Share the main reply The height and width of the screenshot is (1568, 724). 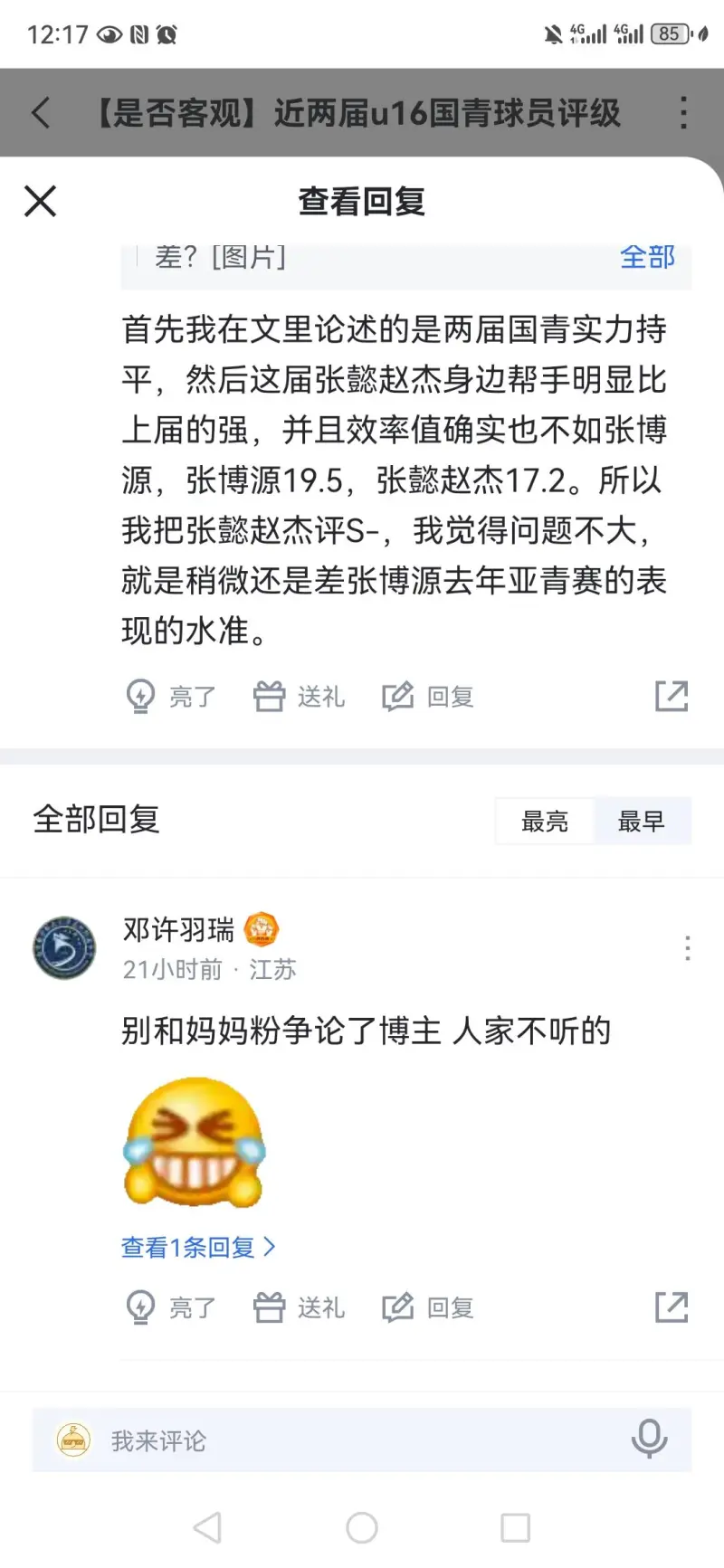[x=671, y=696]
